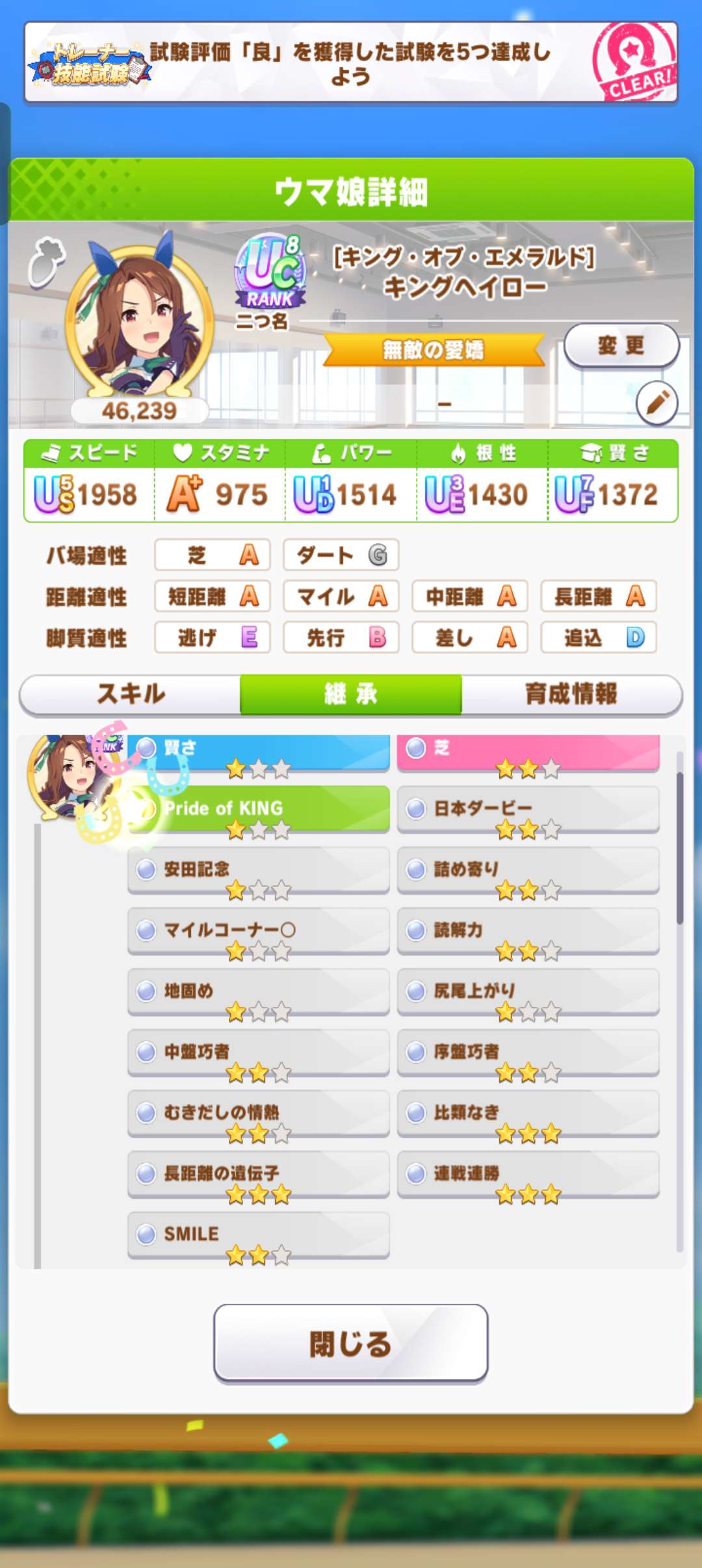The image size is (702, 1568).
Task: Open the トレーナー技能試験 mission banner
Action: click(351, 63)
